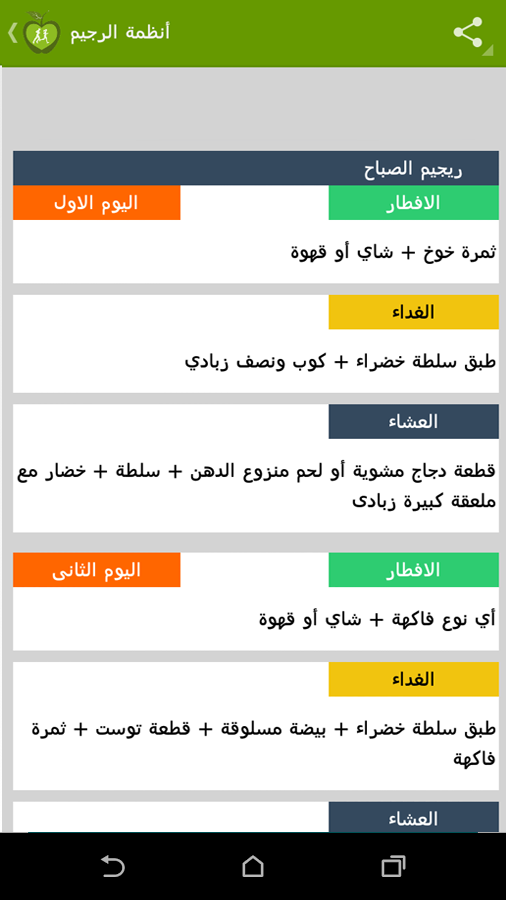506x900 pixels.
Task: Tap the system back button
Action: point(113,866)
